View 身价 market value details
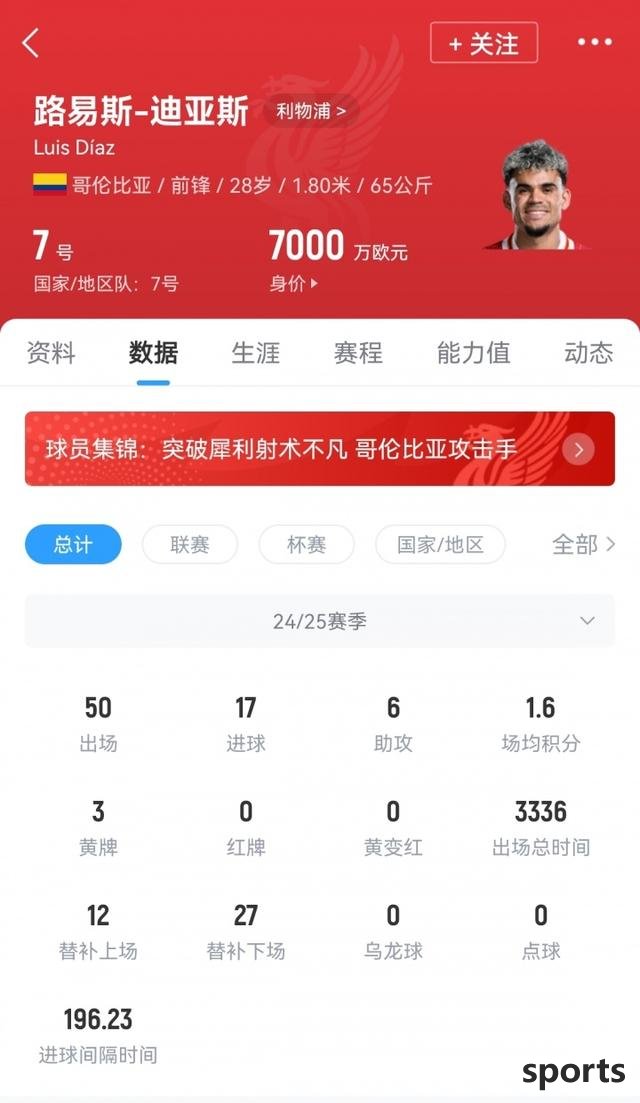The image size is (640, 1103). point(293,284)
